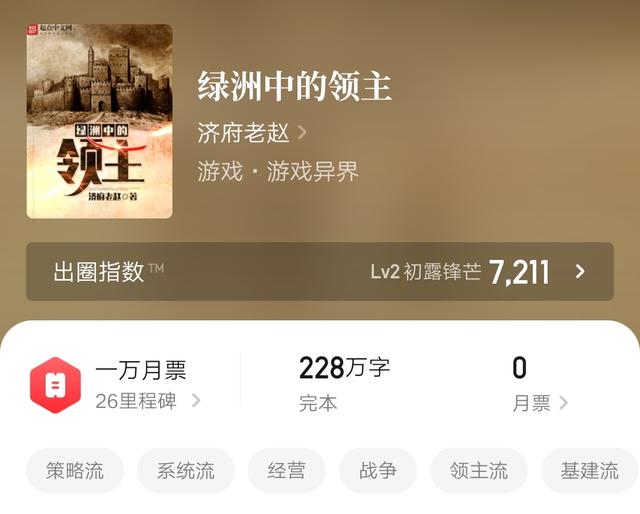Select the 基建流 tag
640x514 pixels.
(x=589, y=471)
